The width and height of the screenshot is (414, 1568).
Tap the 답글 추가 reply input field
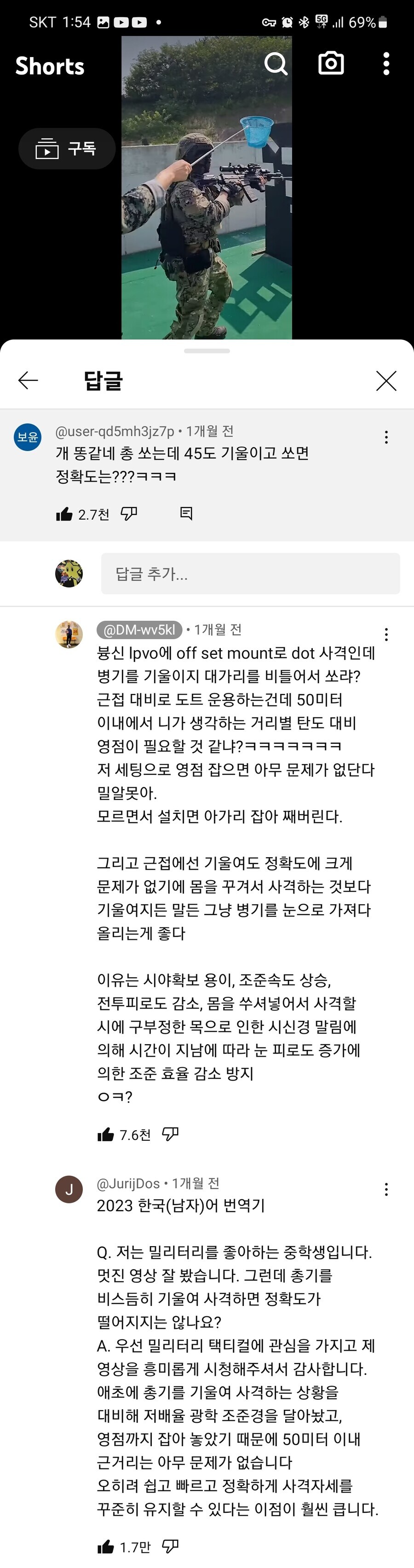tap(250, 573)
